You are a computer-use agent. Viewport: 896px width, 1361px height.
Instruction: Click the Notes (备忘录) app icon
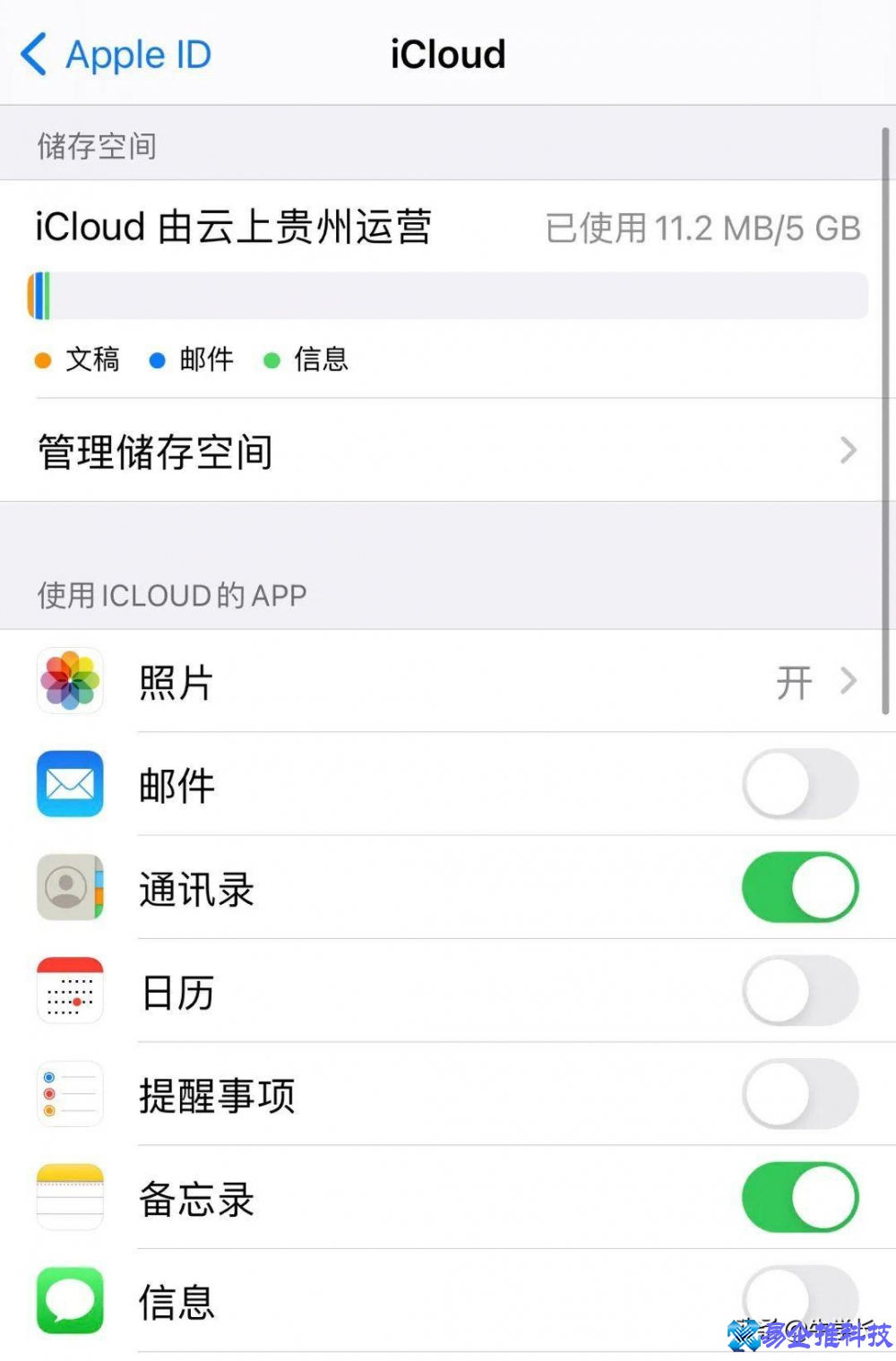click(69, 1198)
